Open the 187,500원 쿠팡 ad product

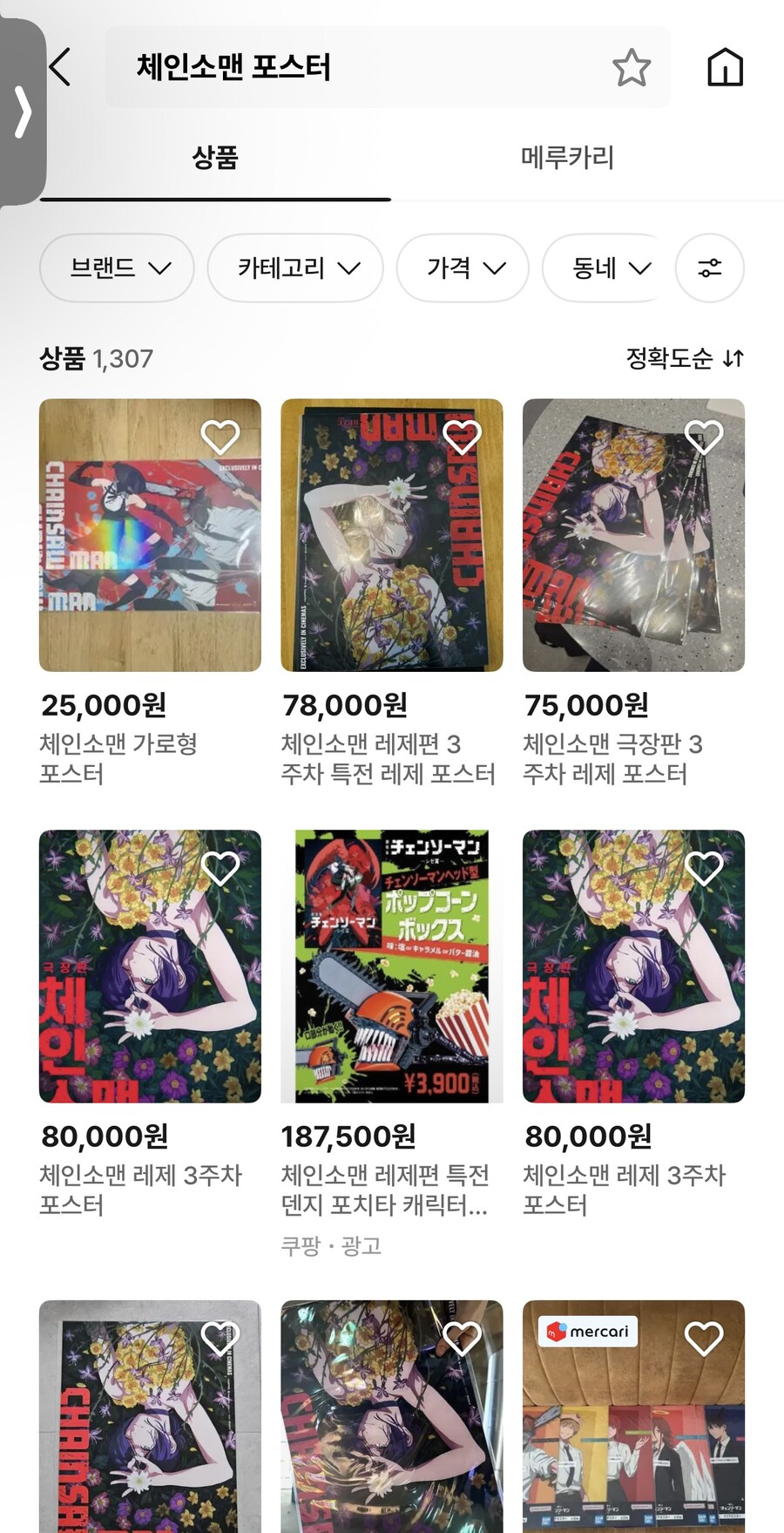click(x=391, y=966)
